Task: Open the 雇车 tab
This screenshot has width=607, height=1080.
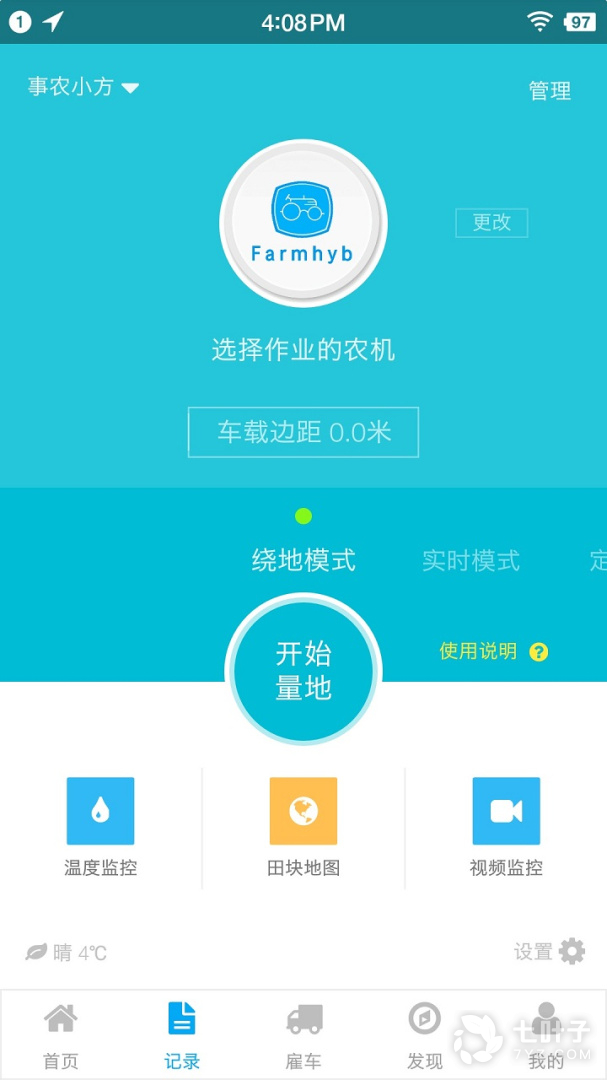Action: 304,1035
